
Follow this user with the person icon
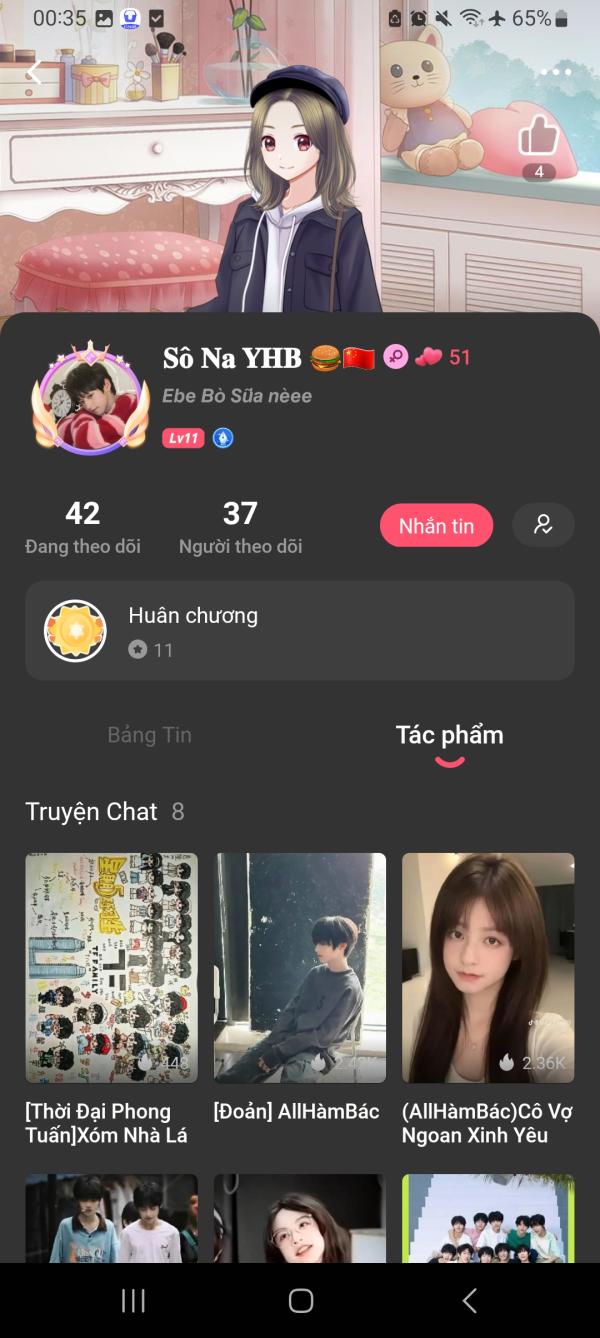pos(543,525)
